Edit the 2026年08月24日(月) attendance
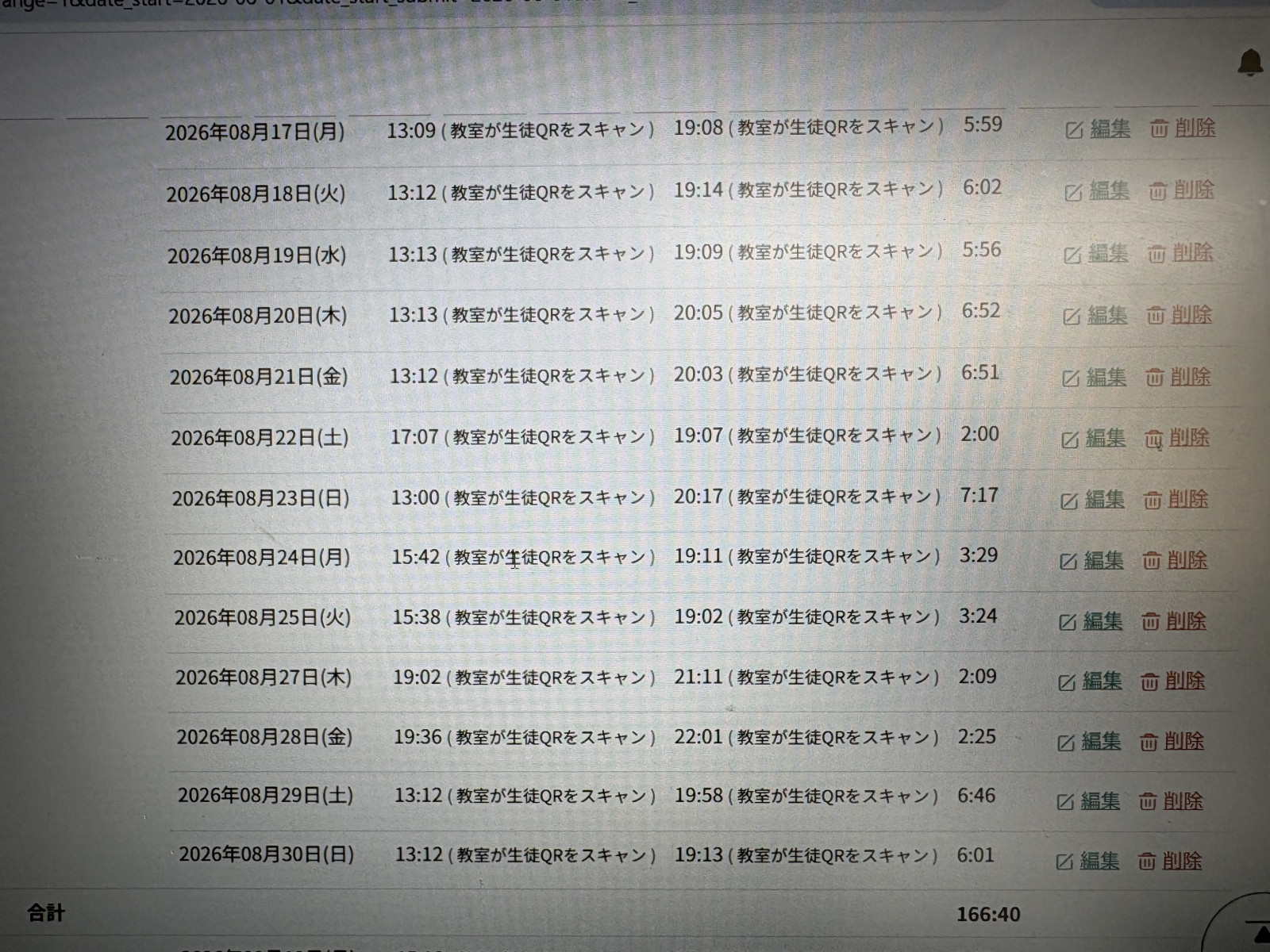 coord(1092,561)
